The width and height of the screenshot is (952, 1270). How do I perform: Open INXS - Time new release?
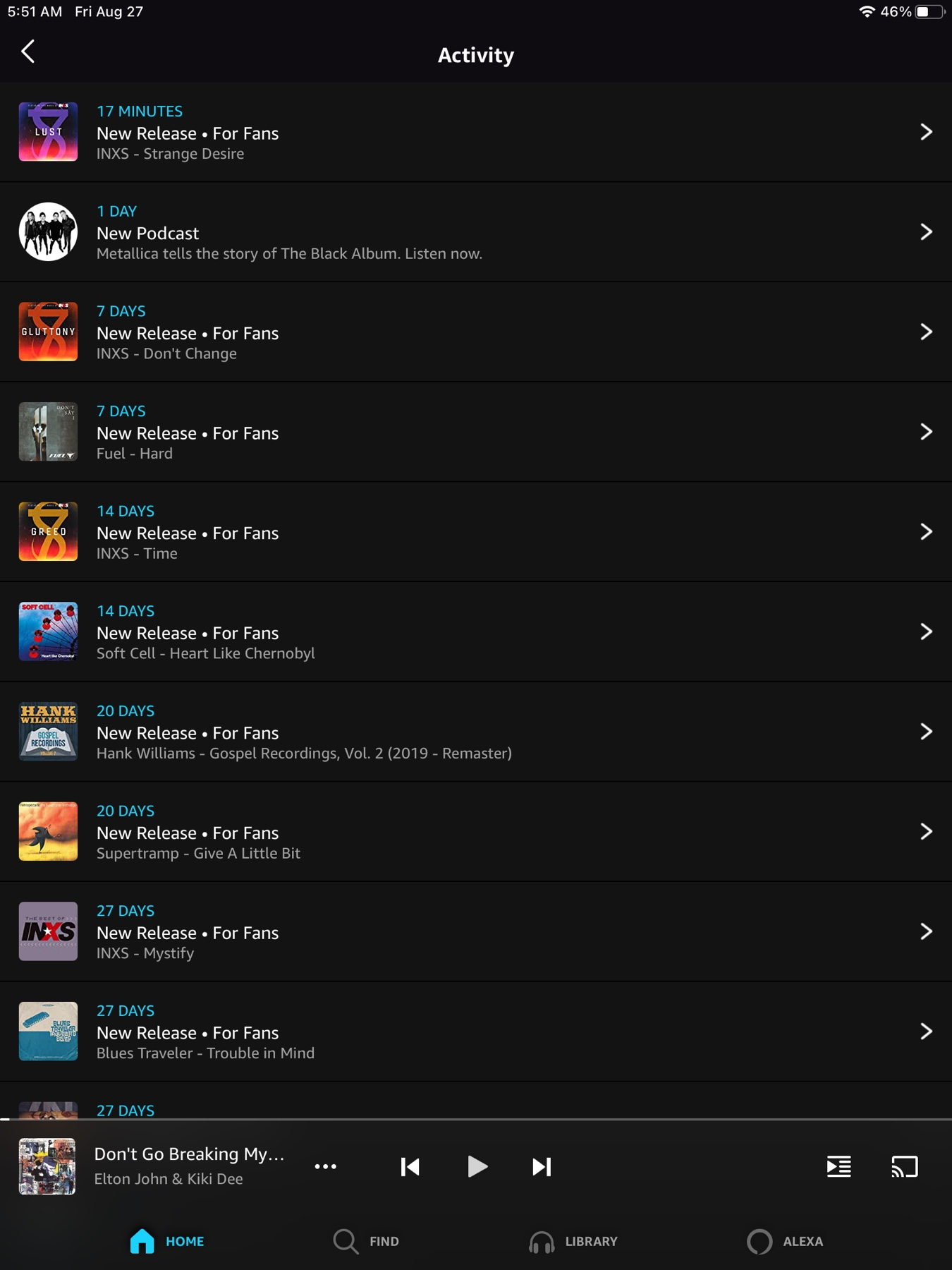pos(475,532)
